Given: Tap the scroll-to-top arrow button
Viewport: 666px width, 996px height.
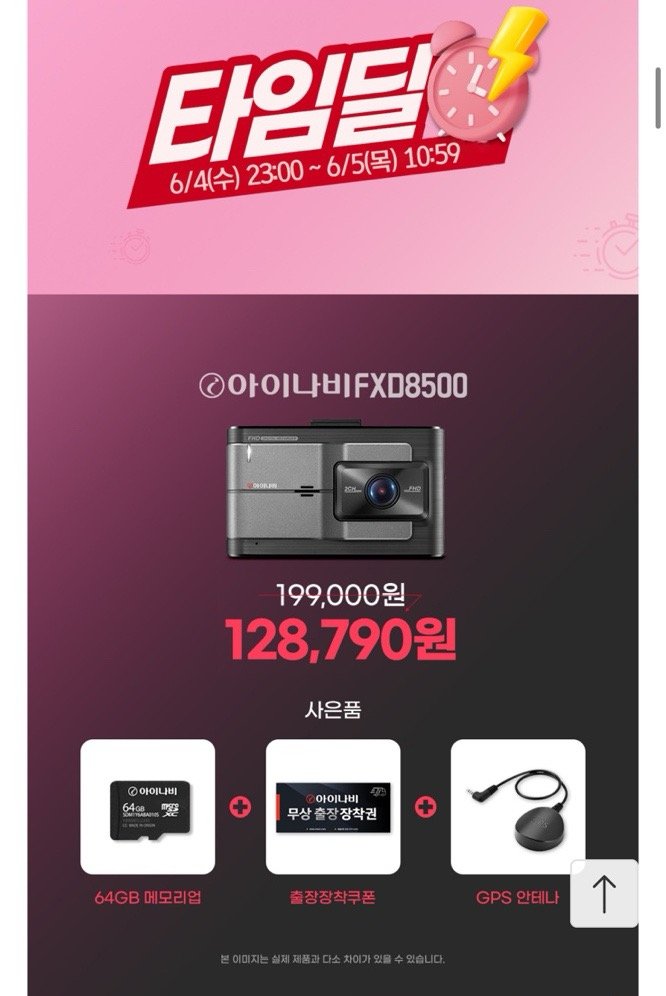Looking at the screenshot, I should click(x=604, y=893).
